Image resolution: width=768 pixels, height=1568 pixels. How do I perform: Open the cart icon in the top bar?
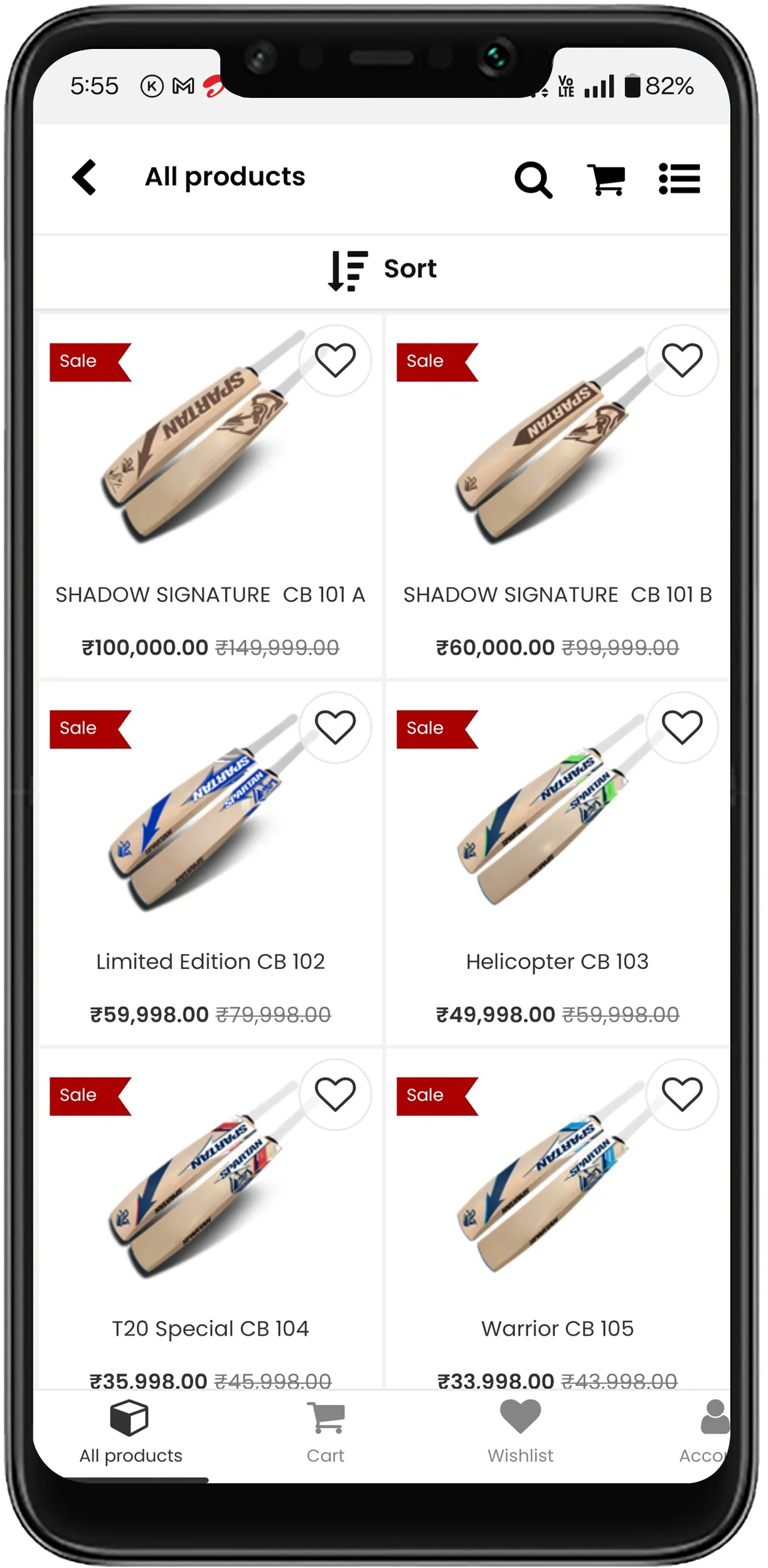[607, 180]
